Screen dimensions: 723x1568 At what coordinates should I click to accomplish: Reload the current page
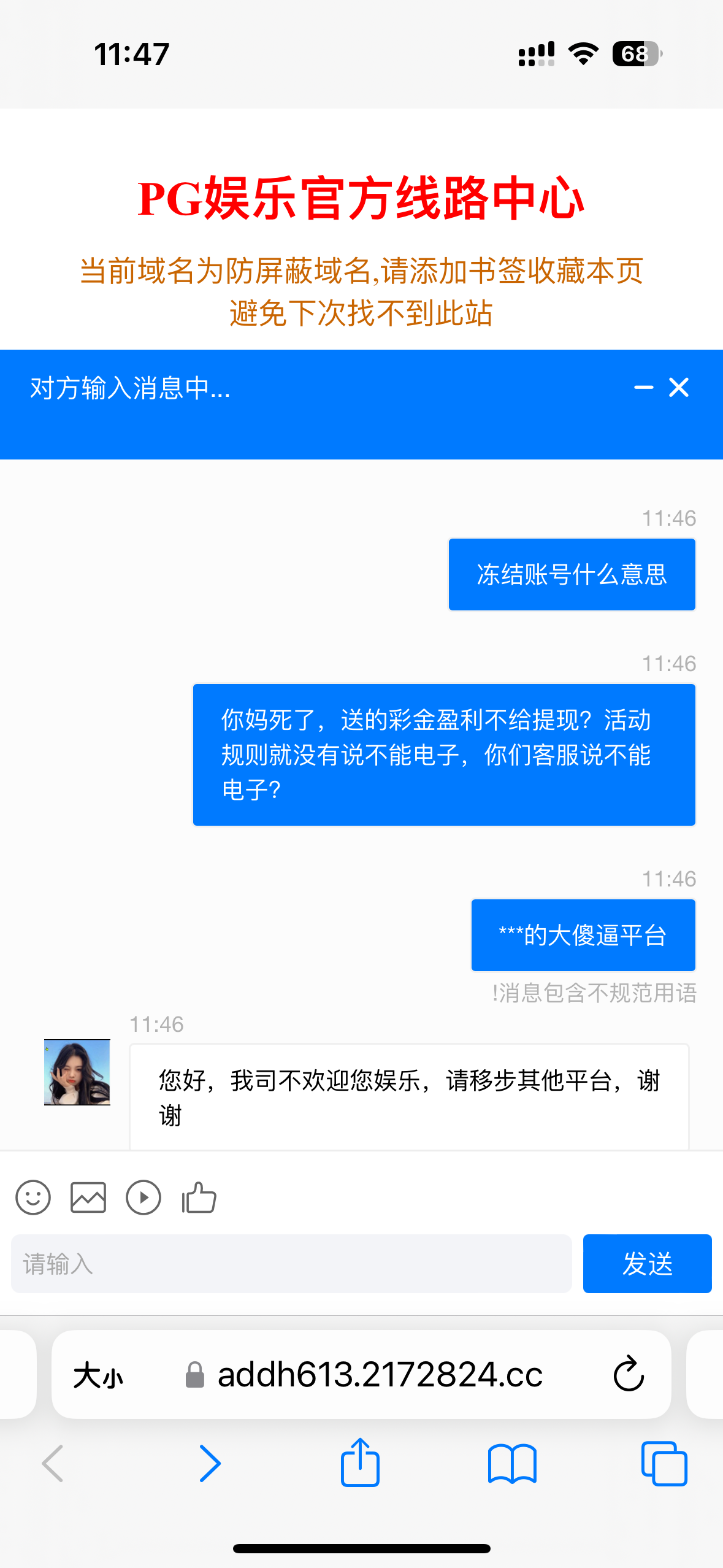[628, 1374]
